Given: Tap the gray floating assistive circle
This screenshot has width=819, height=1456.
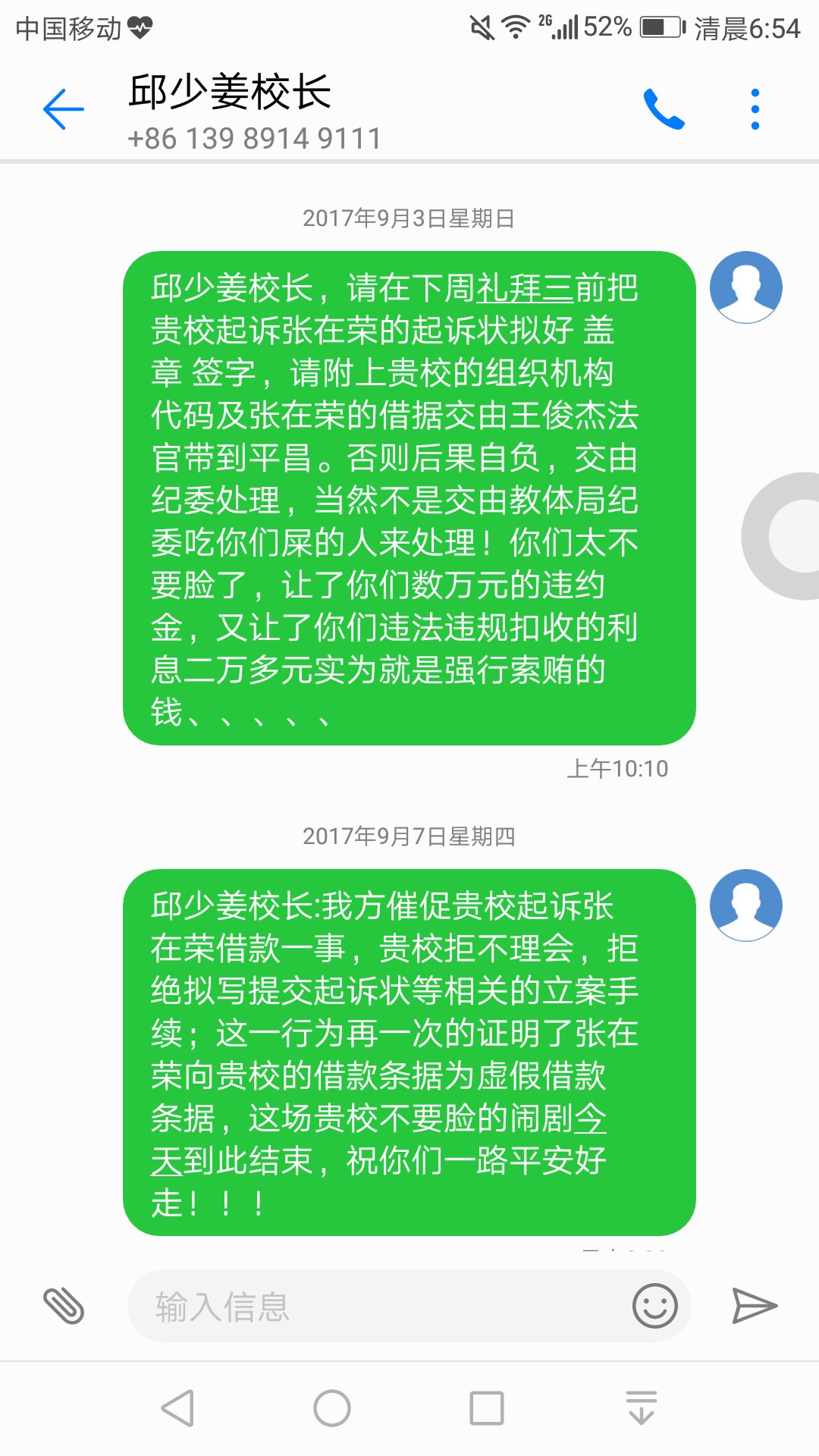Looking at the screenshot, I should (789, 536).
